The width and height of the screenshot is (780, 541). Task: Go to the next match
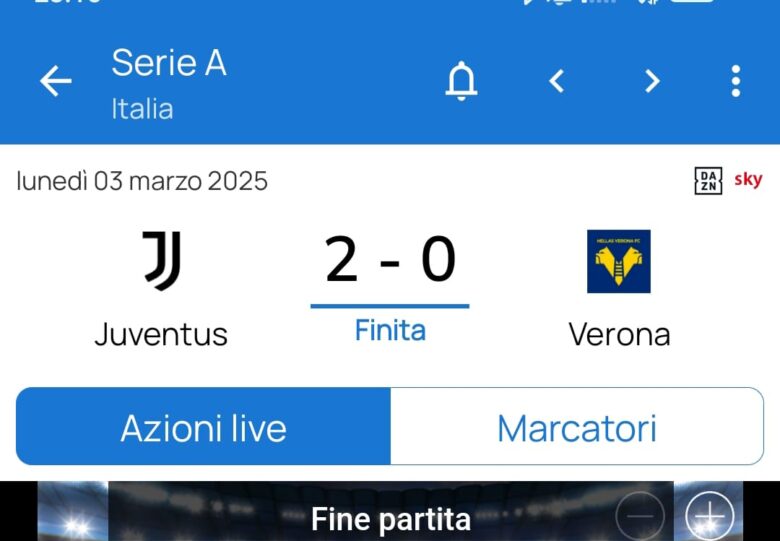tap(652, 82)
